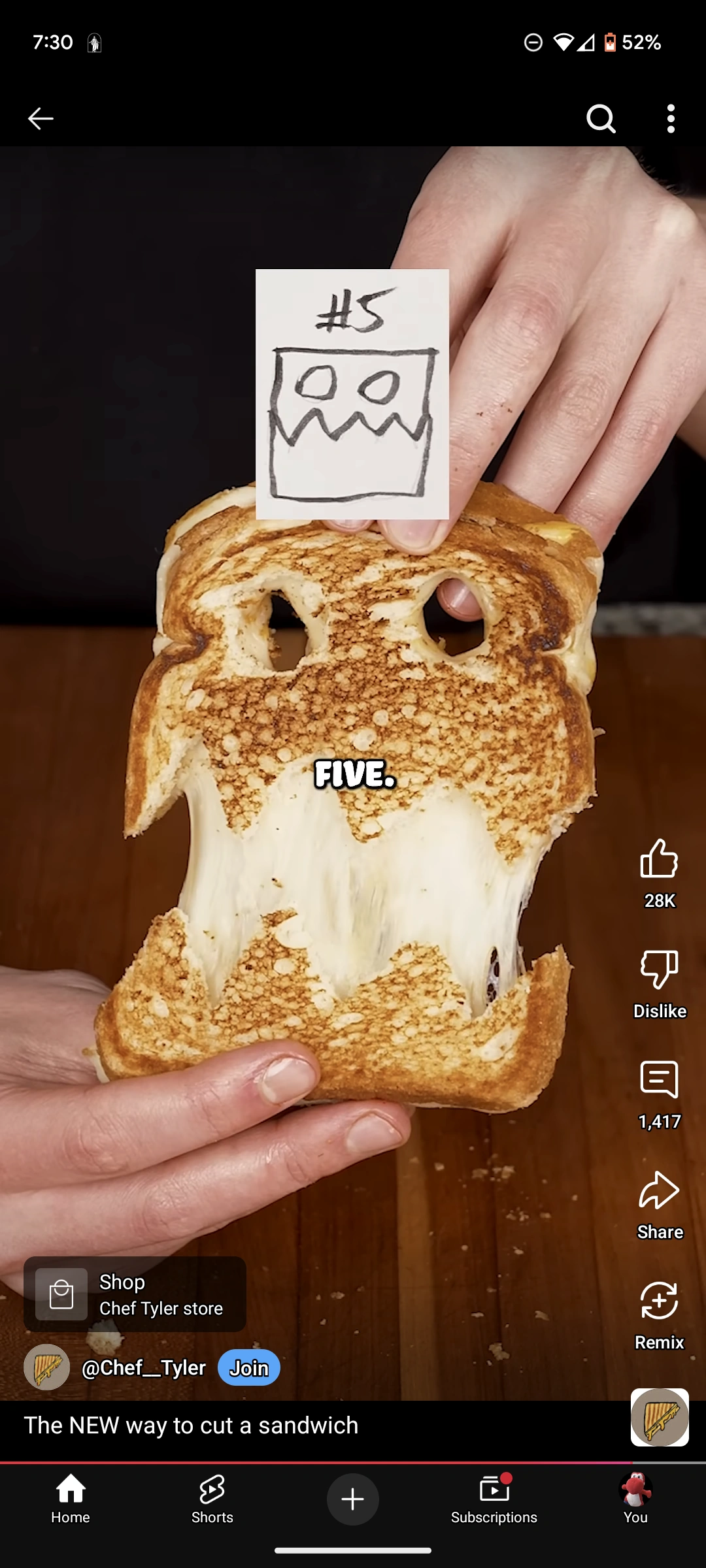Open the three-dot overflow menu

click(671, 119)
